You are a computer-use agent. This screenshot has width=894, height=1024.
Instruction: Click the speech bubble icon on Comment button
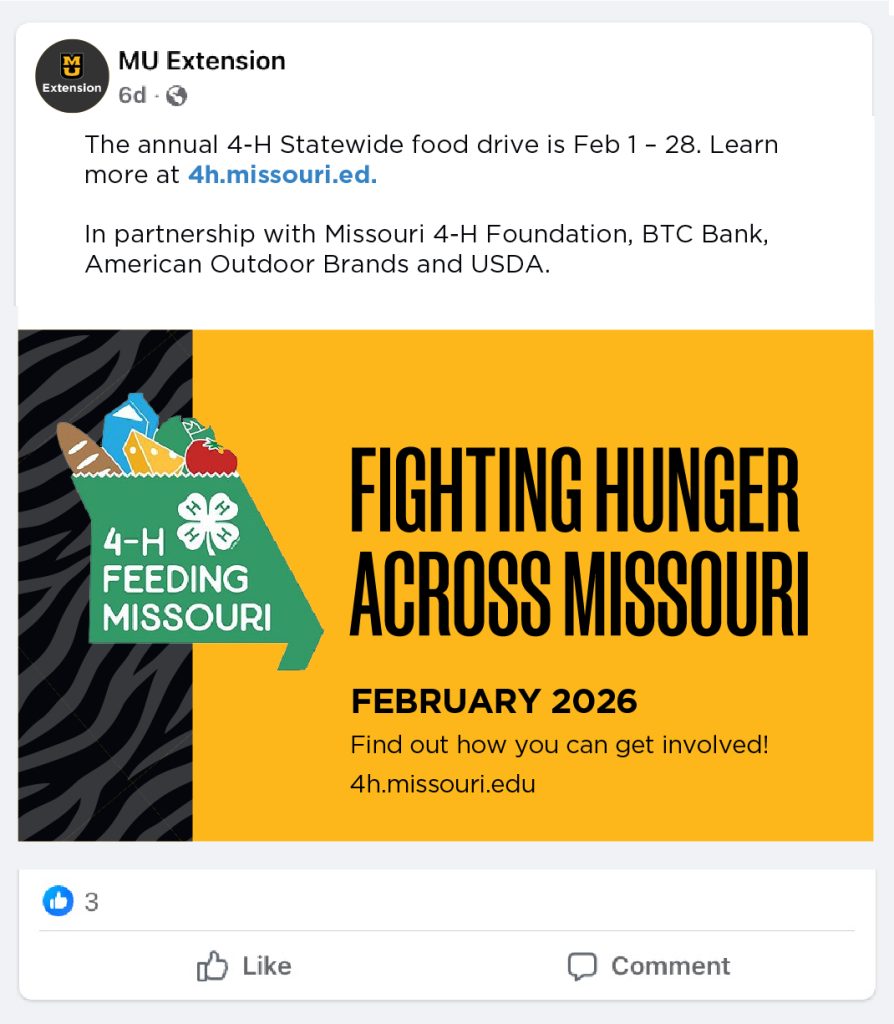coord(584,966)
